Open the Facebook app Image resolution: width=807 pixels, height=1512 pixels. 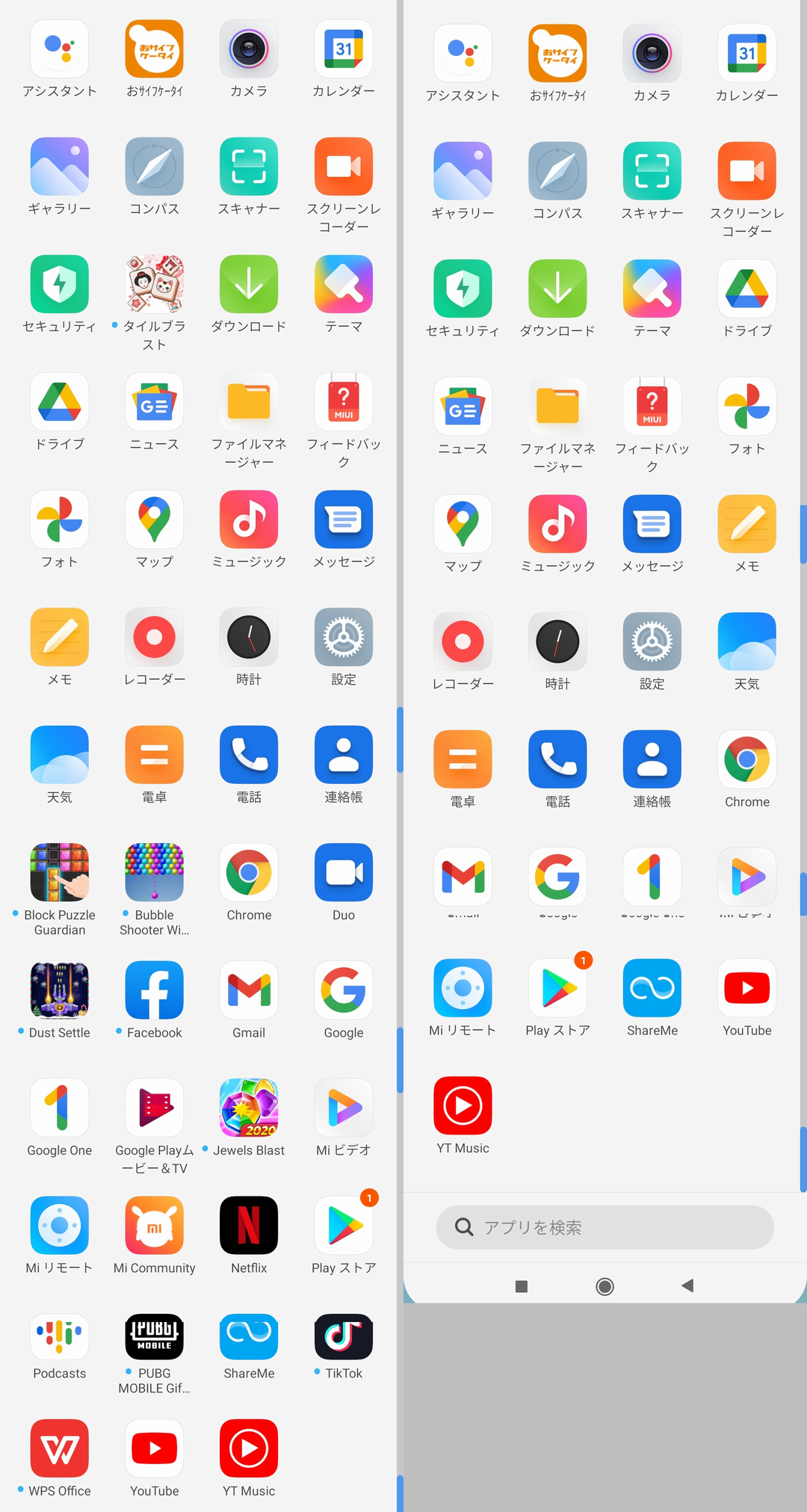pos(154,990)
